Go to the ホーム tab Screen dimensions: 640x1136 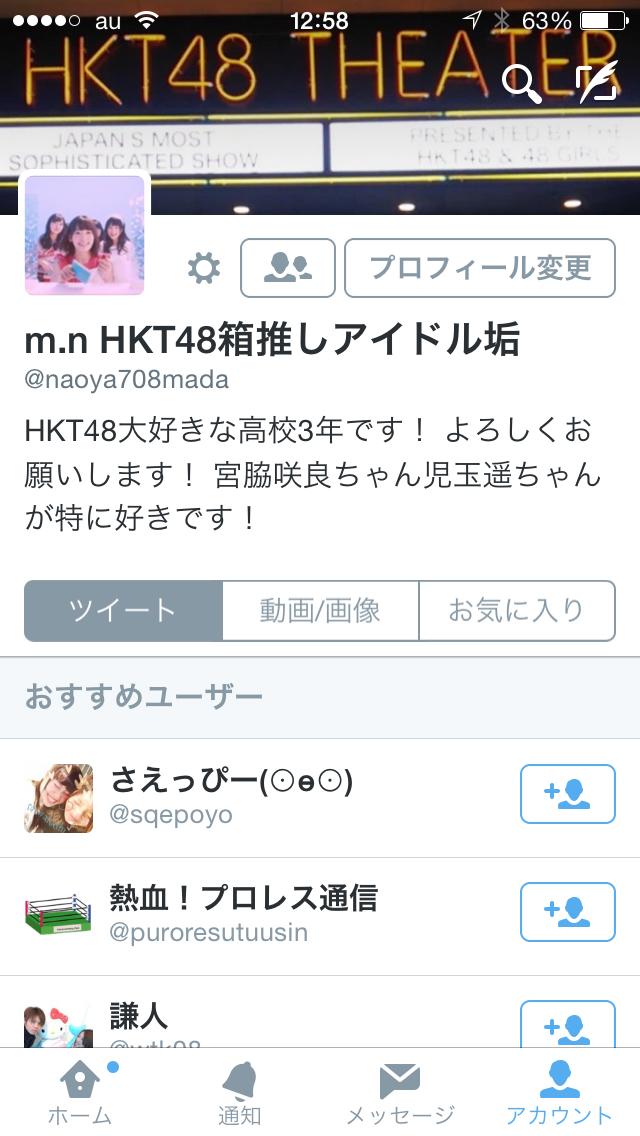(x=80, y=1092)
